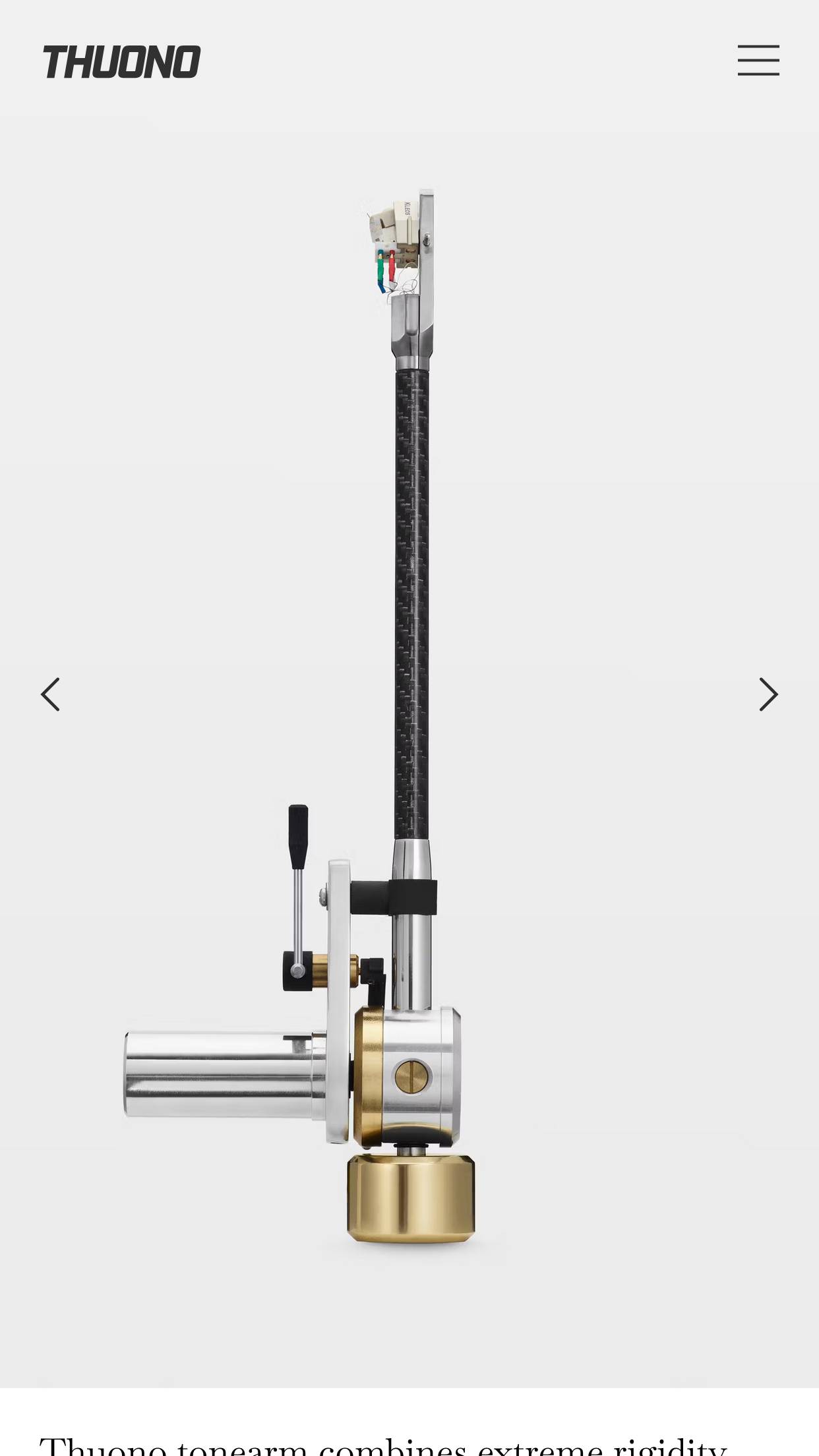Open the hamburger menu
This screenshot has height=1456, width=819.
coord(758,61)
